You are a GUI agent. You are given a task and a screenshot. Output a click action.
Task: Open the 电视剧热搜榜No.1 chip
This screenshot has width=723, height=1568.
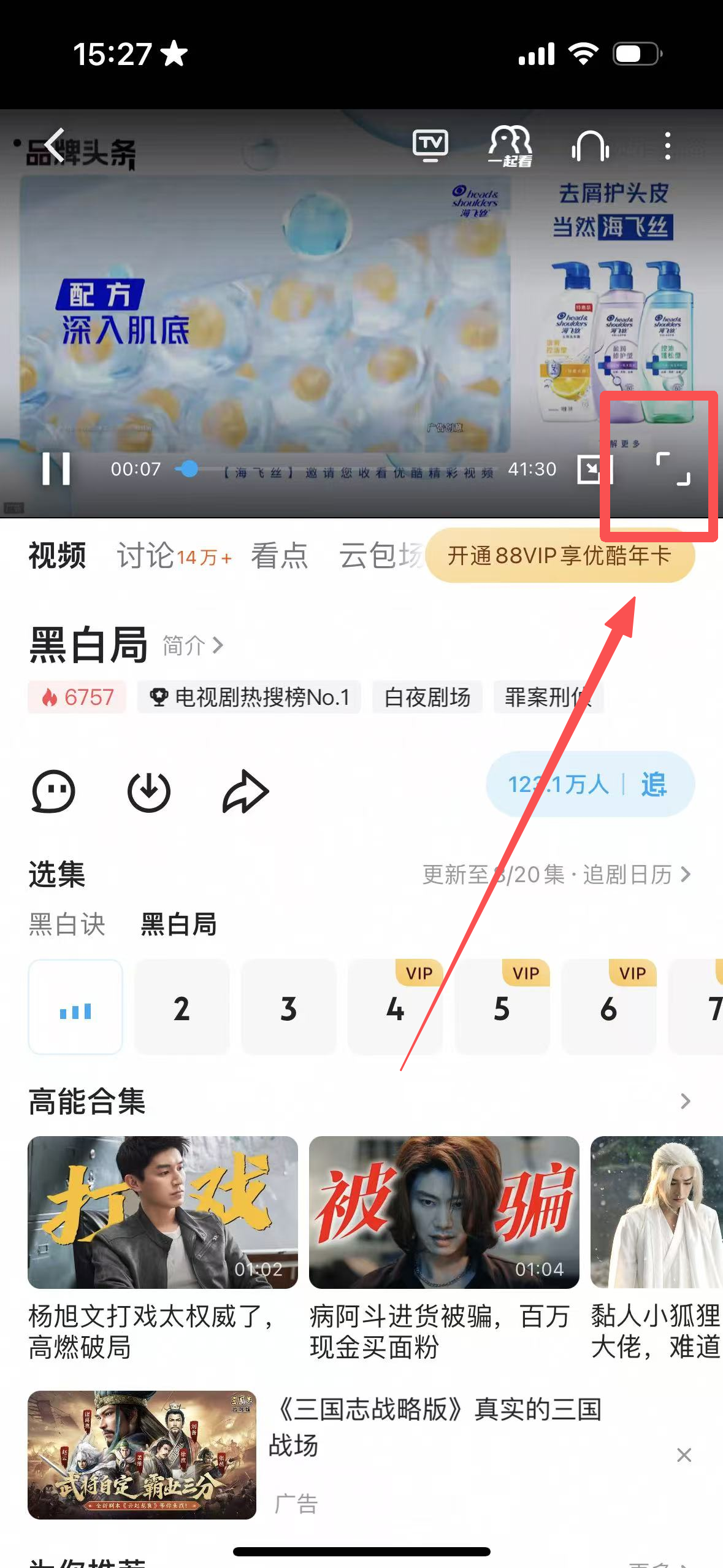[249, 698]
